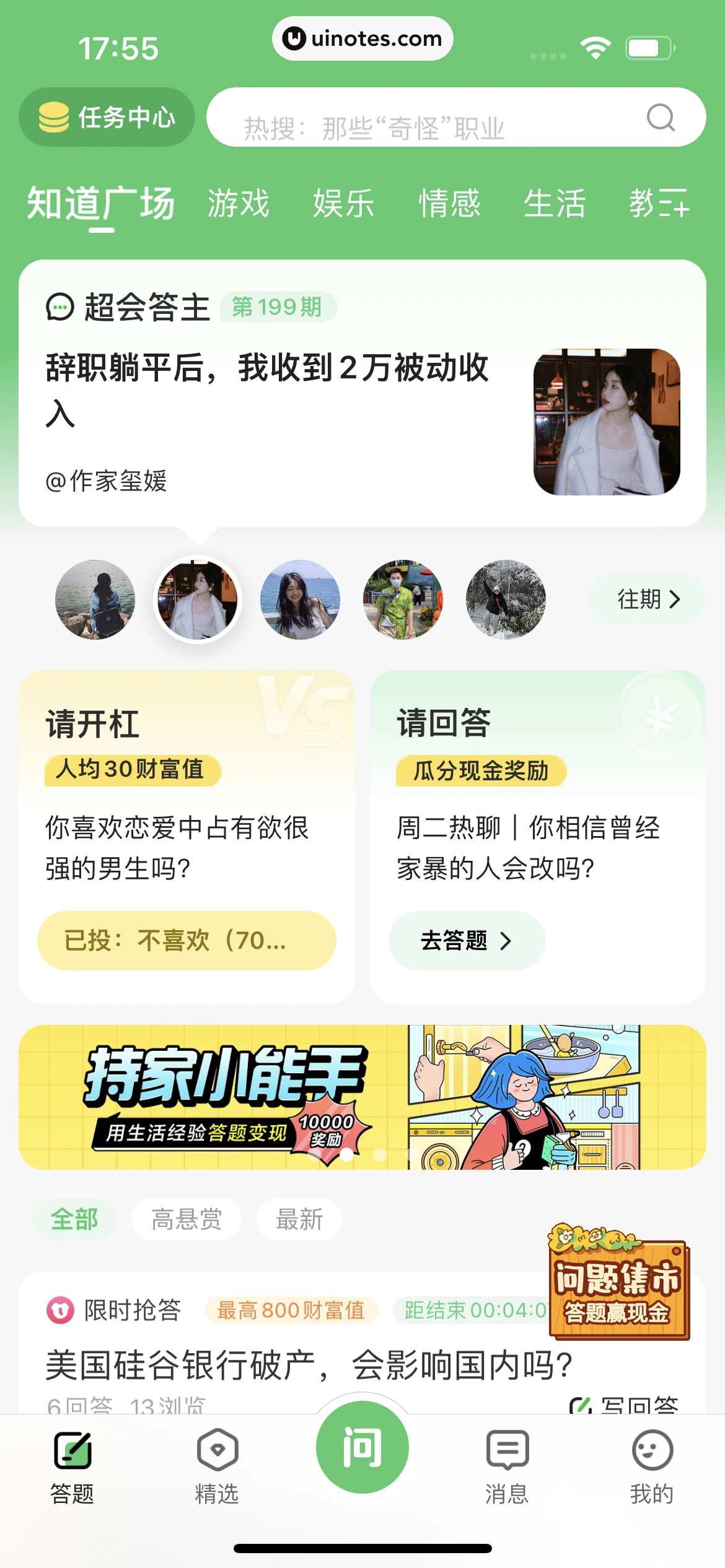Select the 全部 filter chip
725x1568 pixels.
coord(74,1218)
